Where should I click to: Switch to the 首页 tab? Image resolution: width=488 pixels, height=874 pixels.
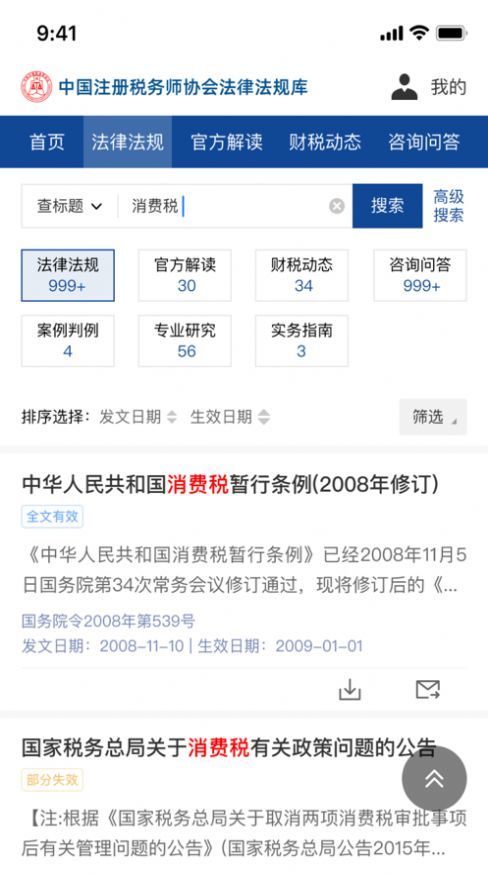tap(47, 142)
